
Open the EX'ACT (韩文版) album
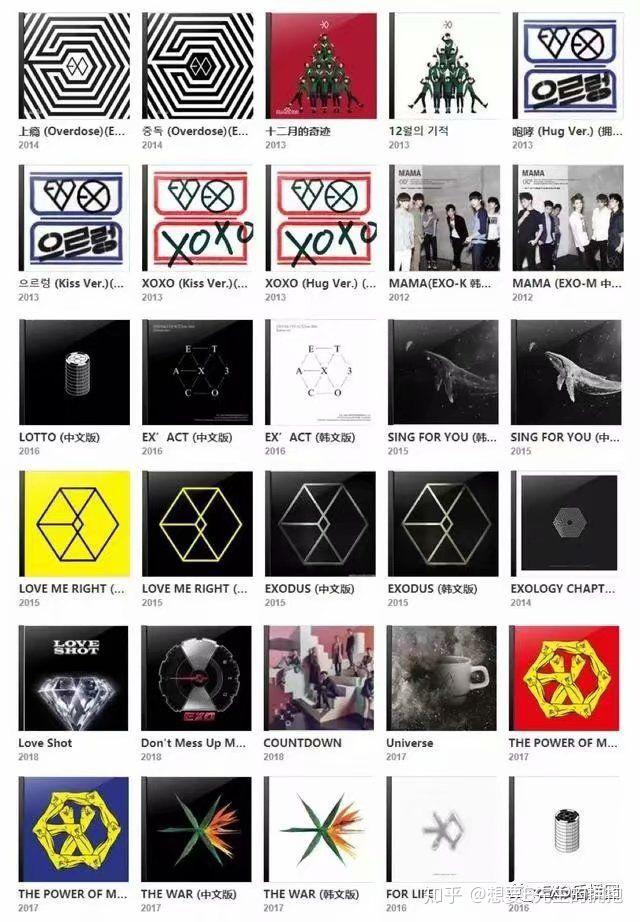coord(320,372)
